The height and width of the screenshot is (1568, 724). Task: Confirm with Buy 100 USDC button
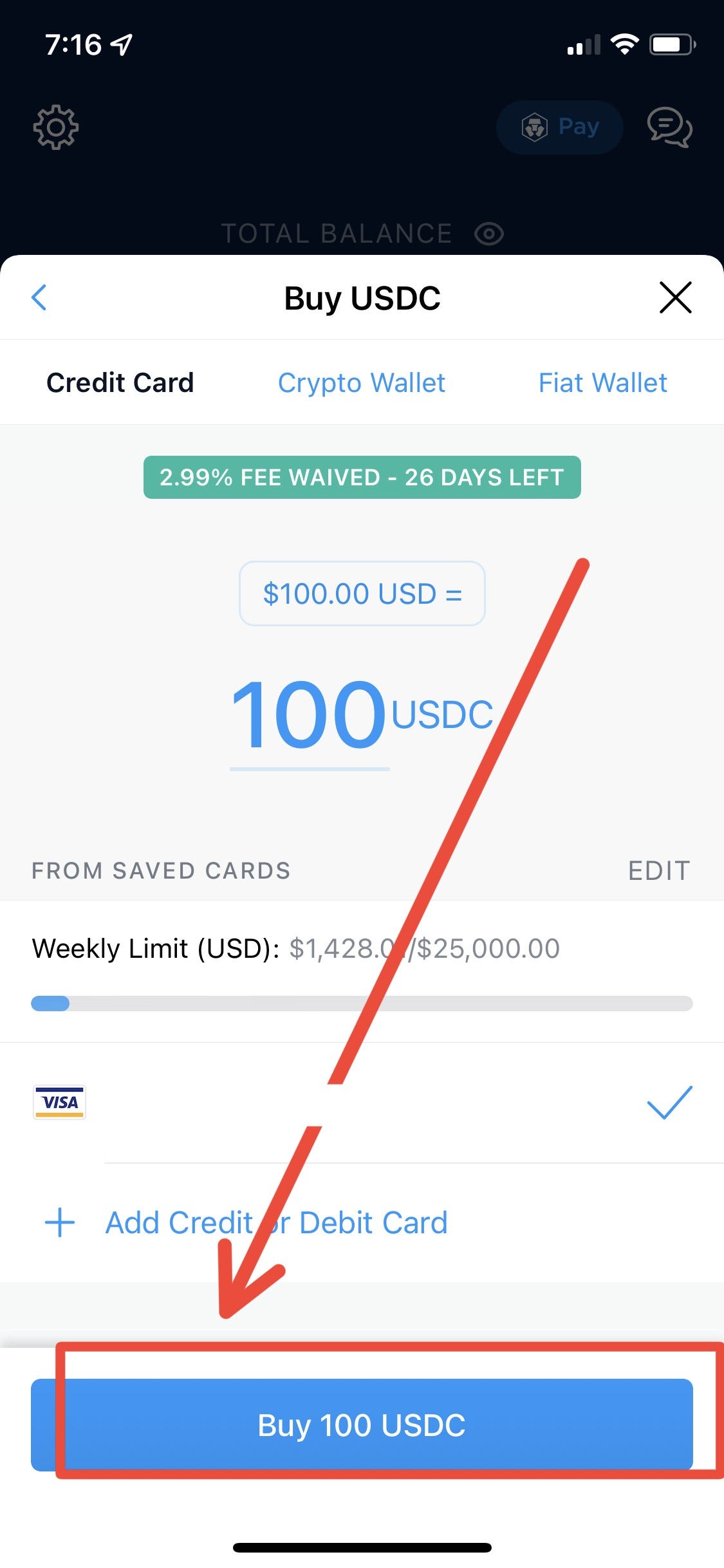(x=362, y=1424)
